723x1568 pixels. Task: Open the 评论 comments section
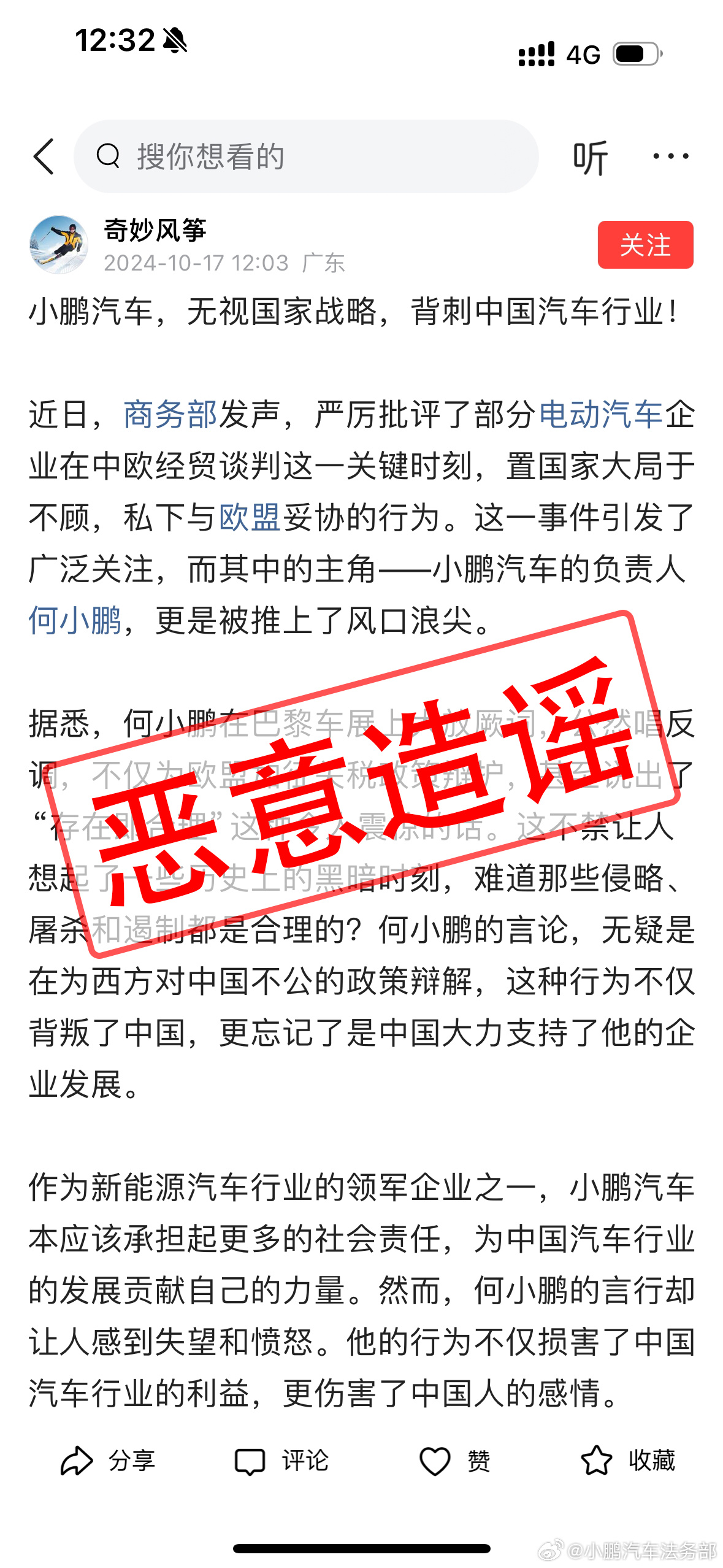281,1460
